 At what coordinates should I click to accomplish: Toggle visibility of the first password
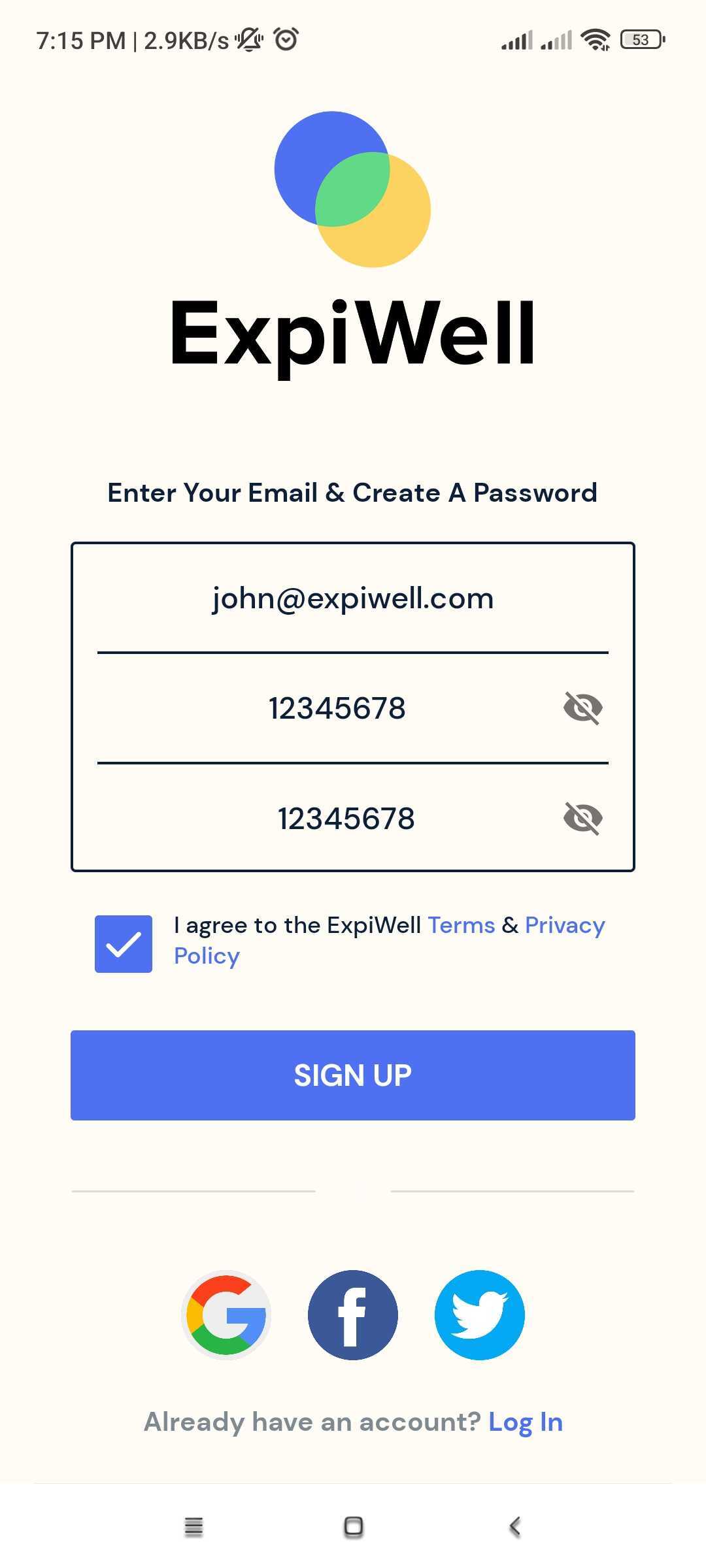[x=582, y=708]
